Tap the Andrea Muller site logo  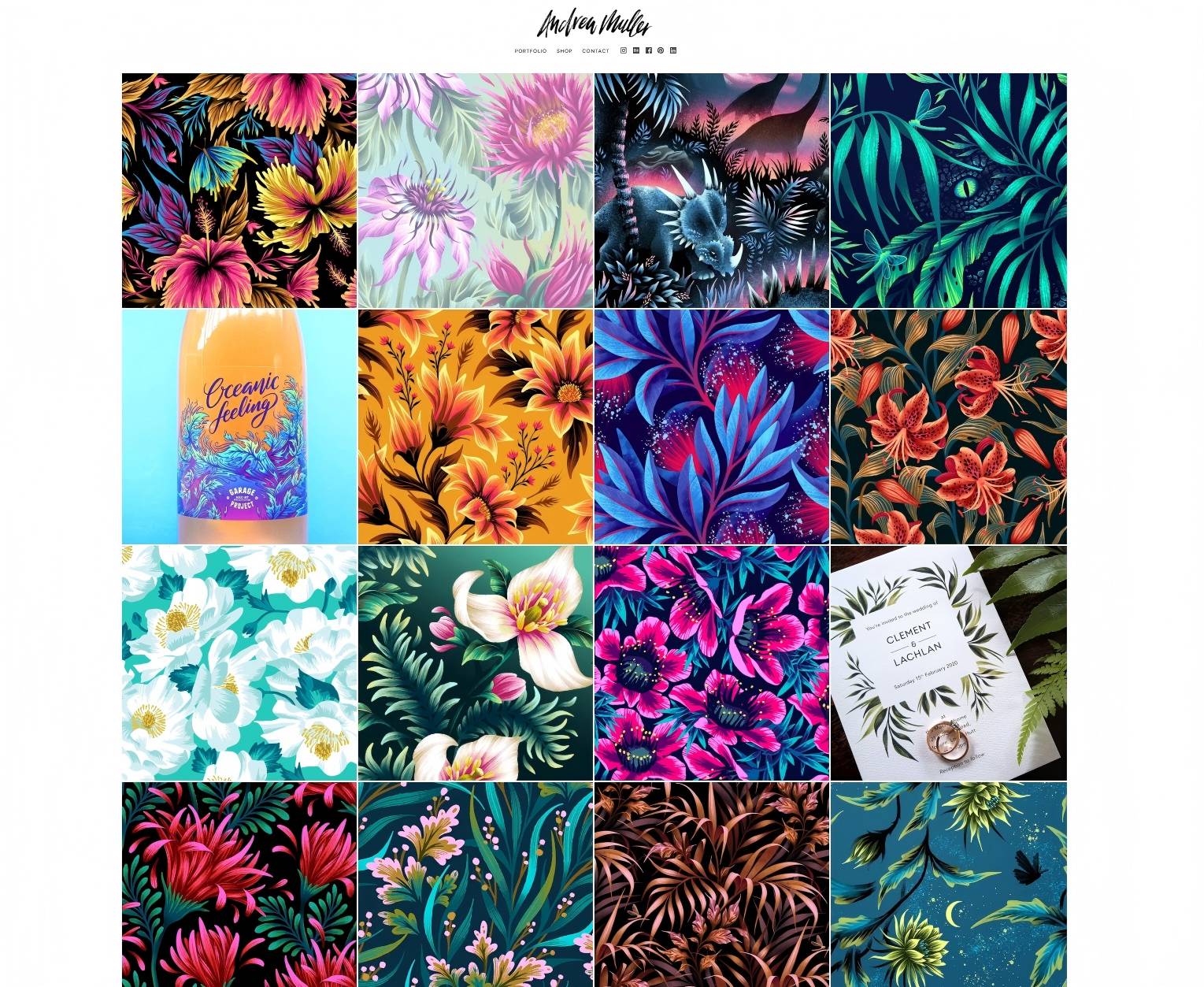coord(594,24)
